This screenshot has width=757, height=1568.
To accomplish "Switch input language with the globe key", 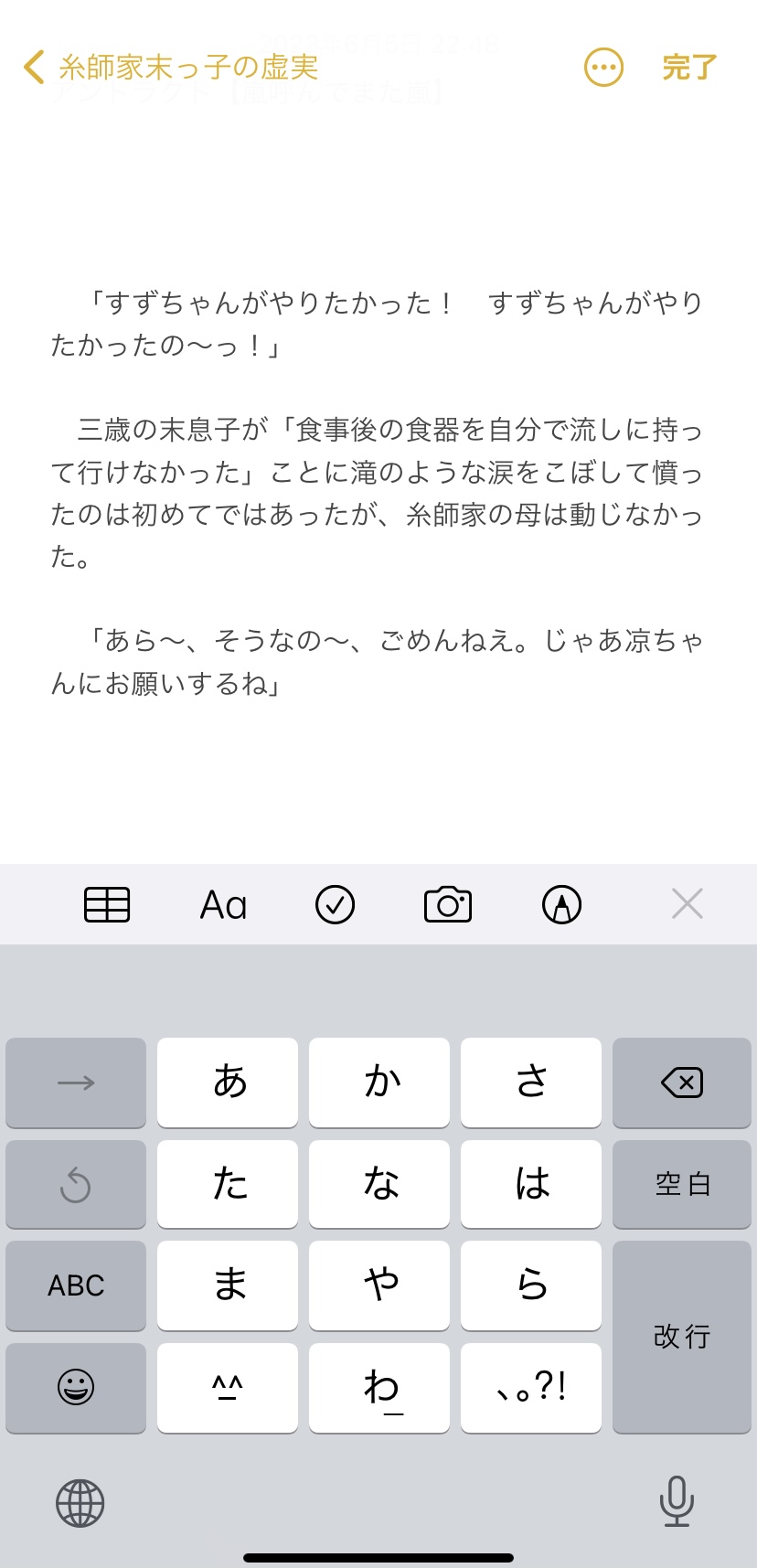I will 80,1503.
